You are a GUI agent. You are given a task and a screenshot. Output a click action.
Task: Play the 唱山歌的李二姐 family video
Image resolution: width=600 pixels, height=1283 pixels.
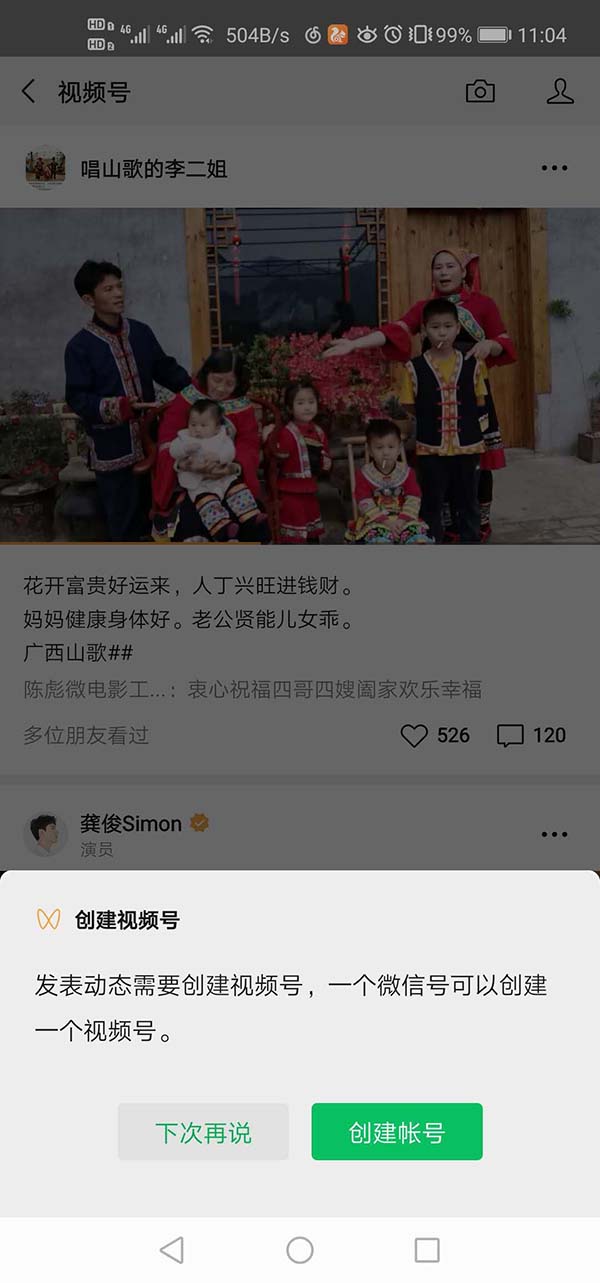300,375
